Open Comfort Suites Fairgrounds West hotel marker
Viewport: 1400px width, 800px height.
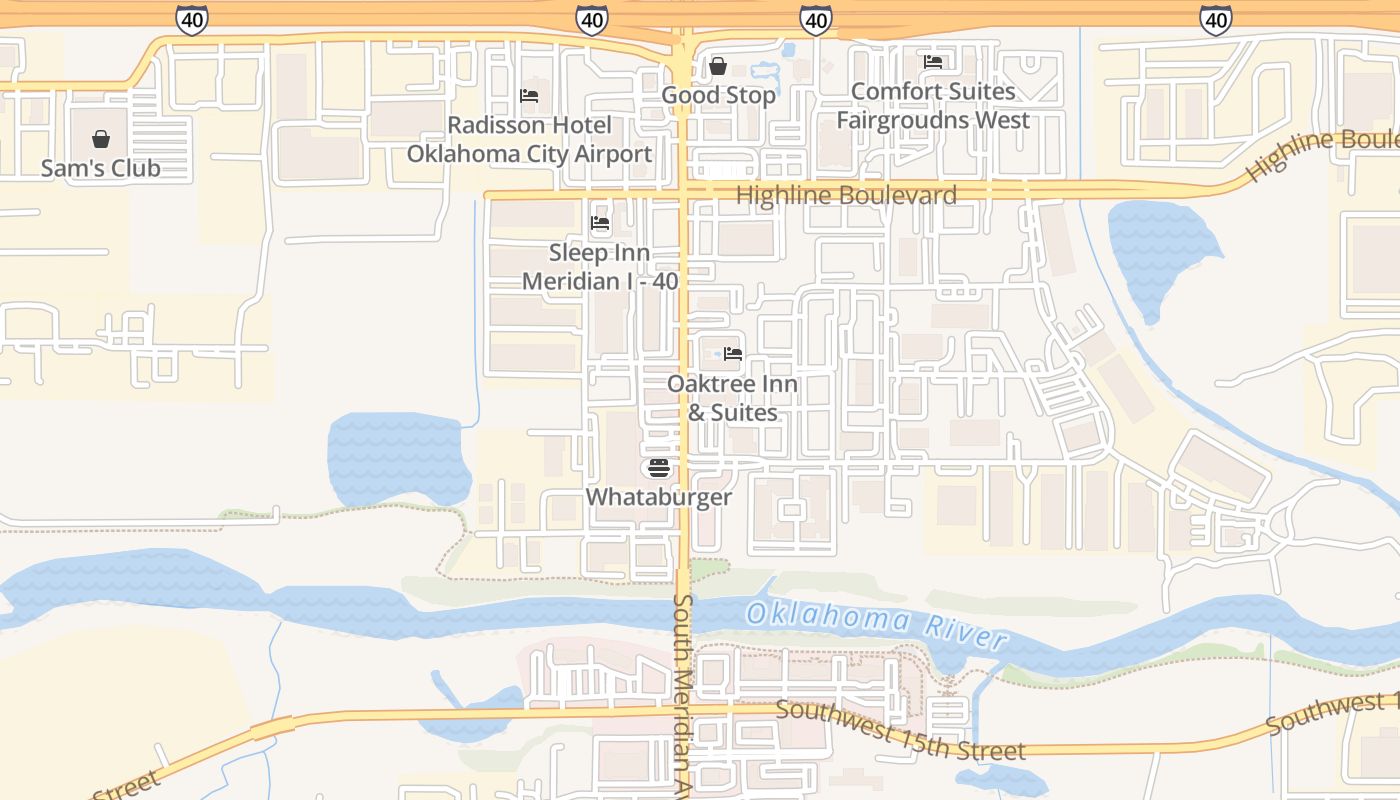[x=933, y=62]
